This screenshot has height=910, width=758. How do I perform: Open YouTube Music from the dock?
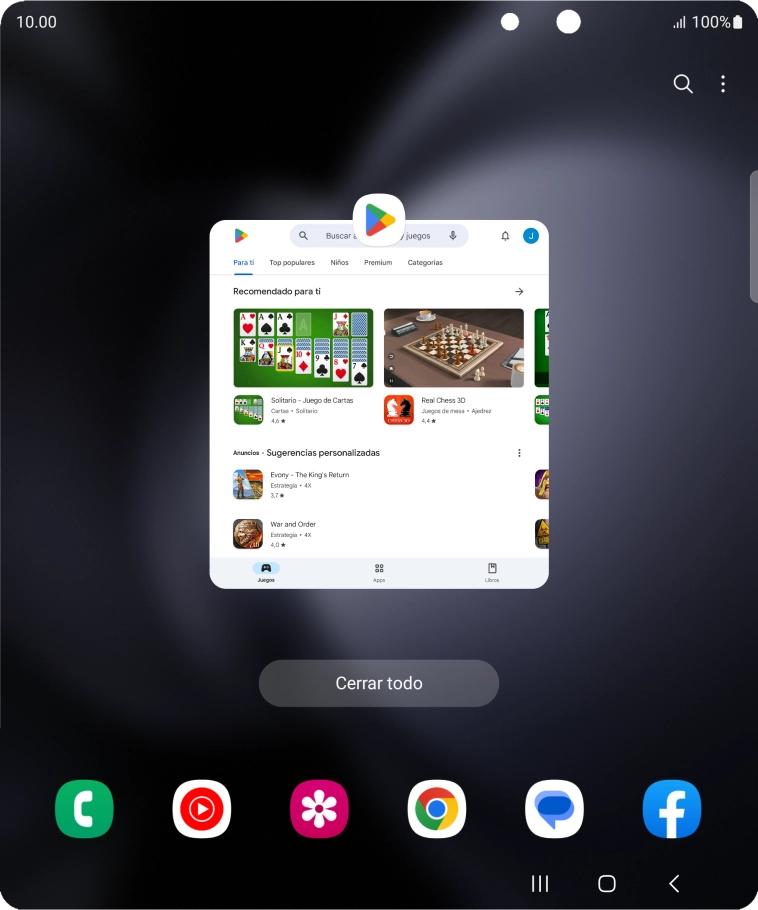[202, 808]
